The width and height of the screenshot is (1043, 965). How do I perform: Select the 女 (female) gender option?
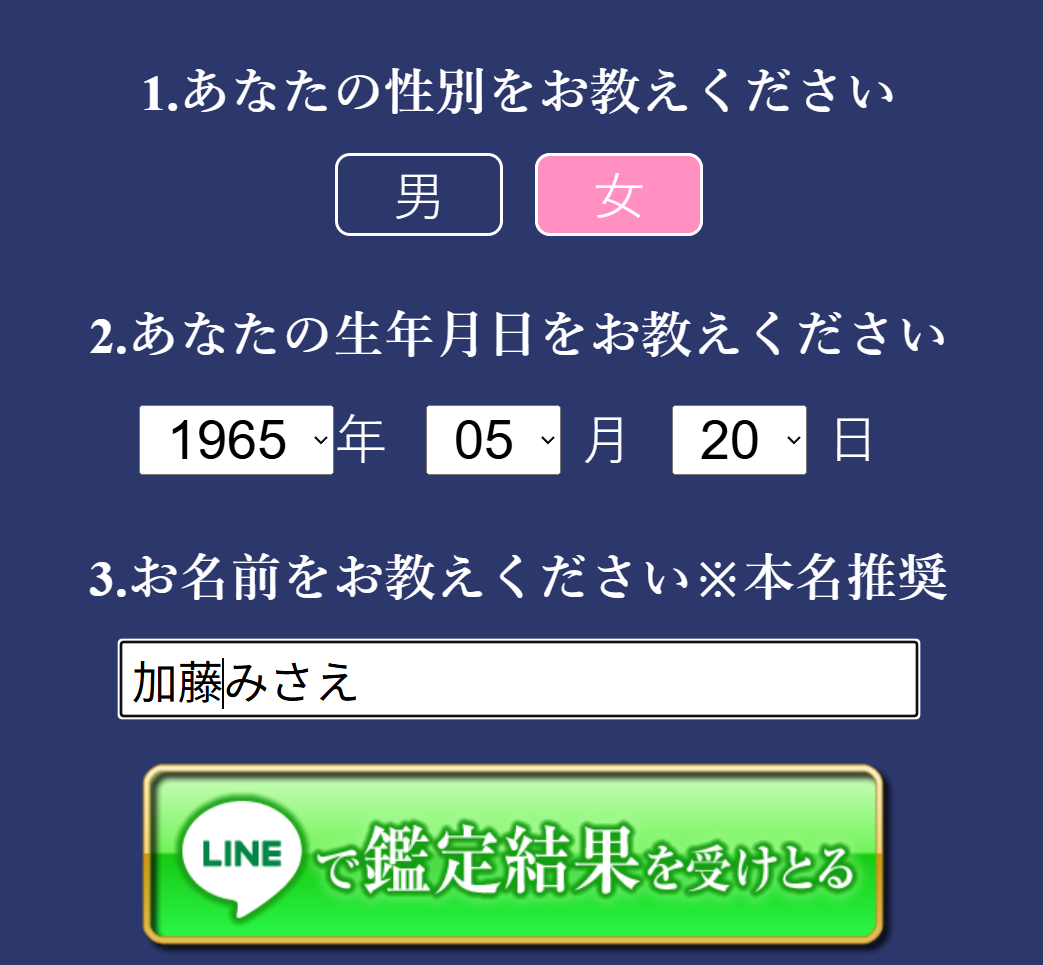[x=619, y=195]
